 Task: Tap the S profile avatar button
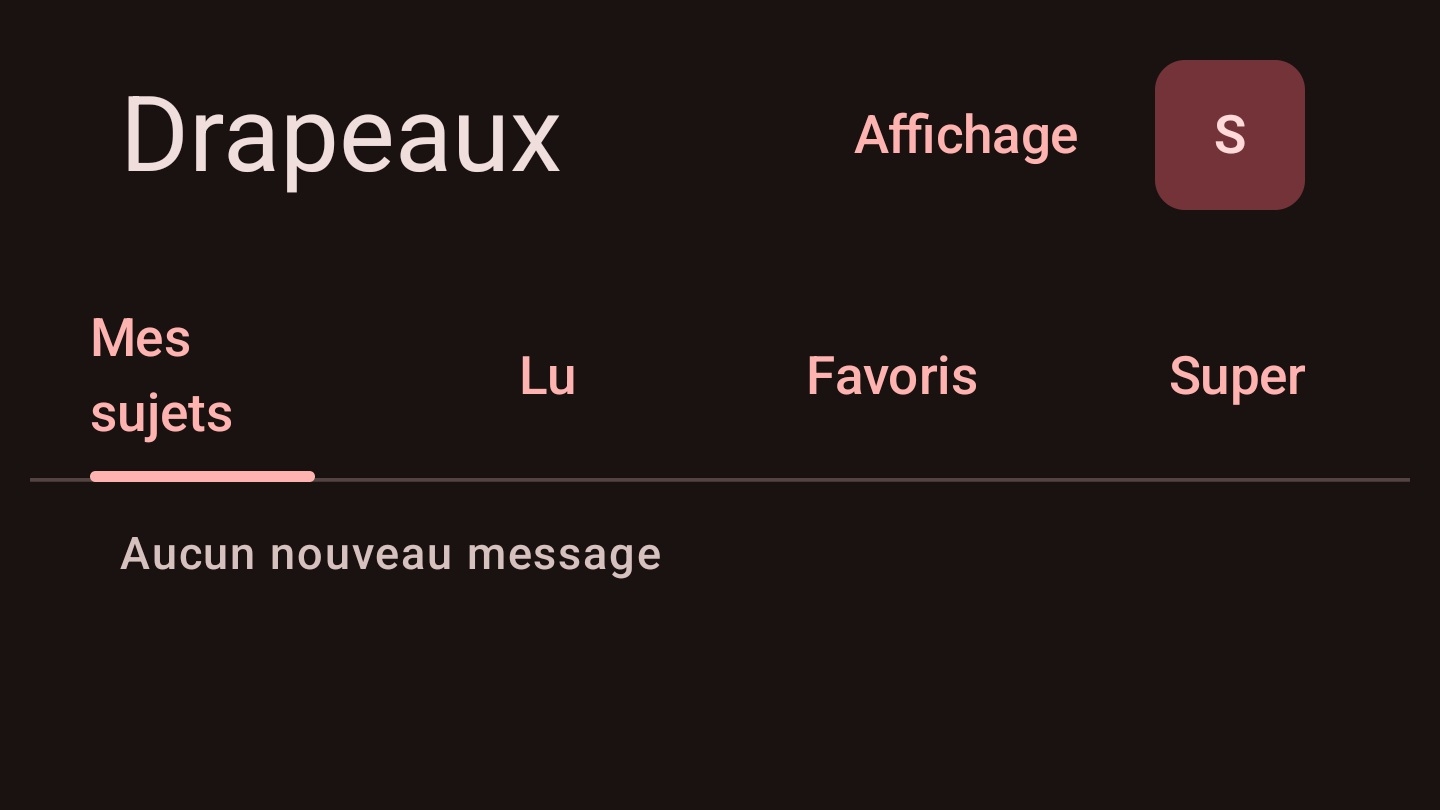(1230, 135)
